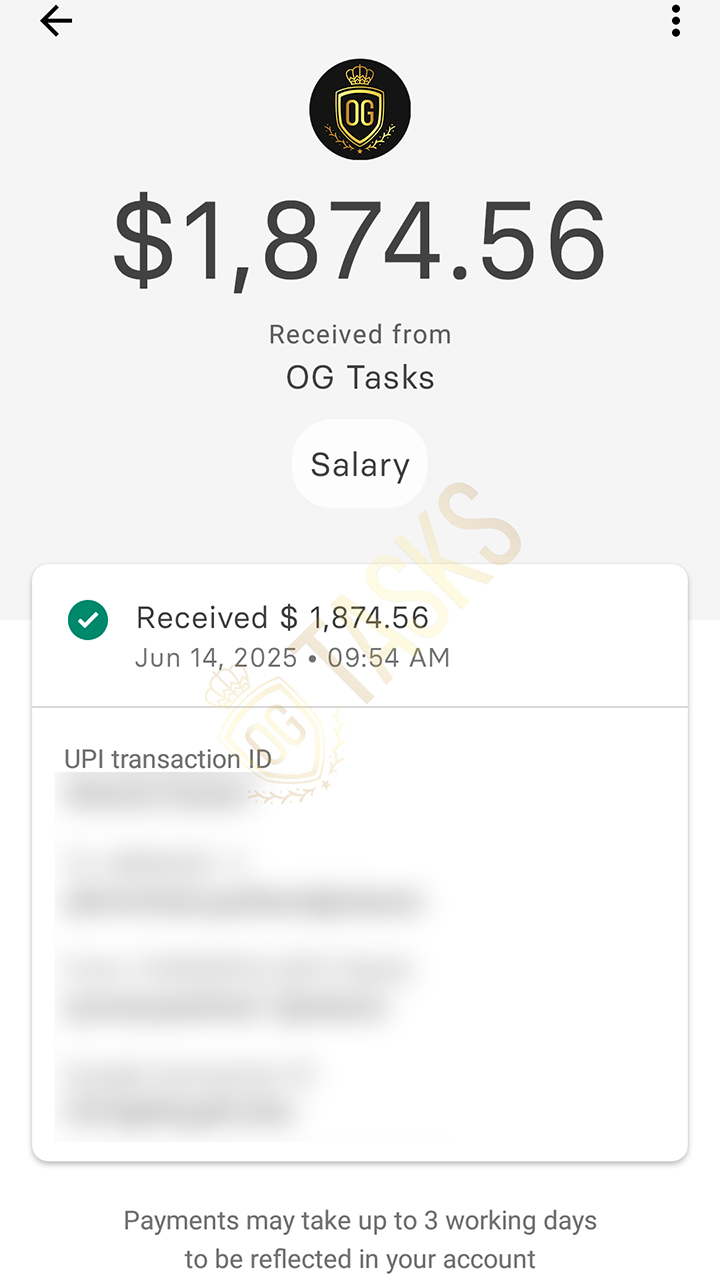
Task: Go back using the arrow
Action: (56, 21)
